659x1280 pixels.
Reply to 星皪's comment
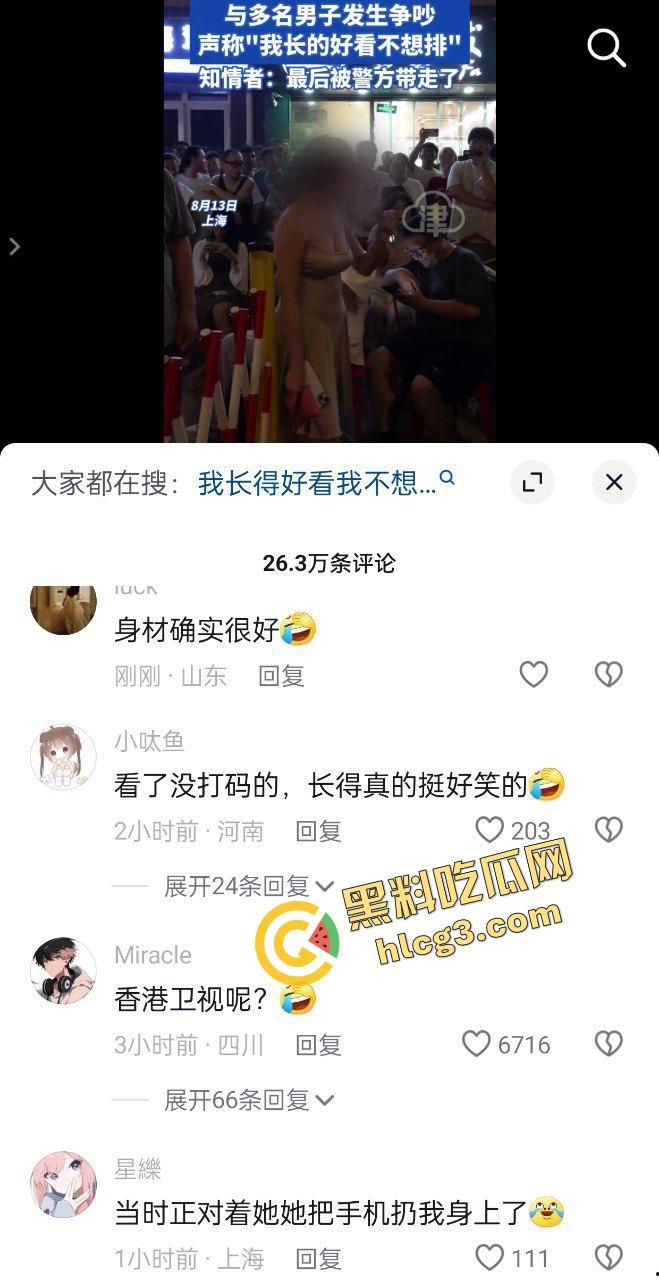[x=319, y=1259]
